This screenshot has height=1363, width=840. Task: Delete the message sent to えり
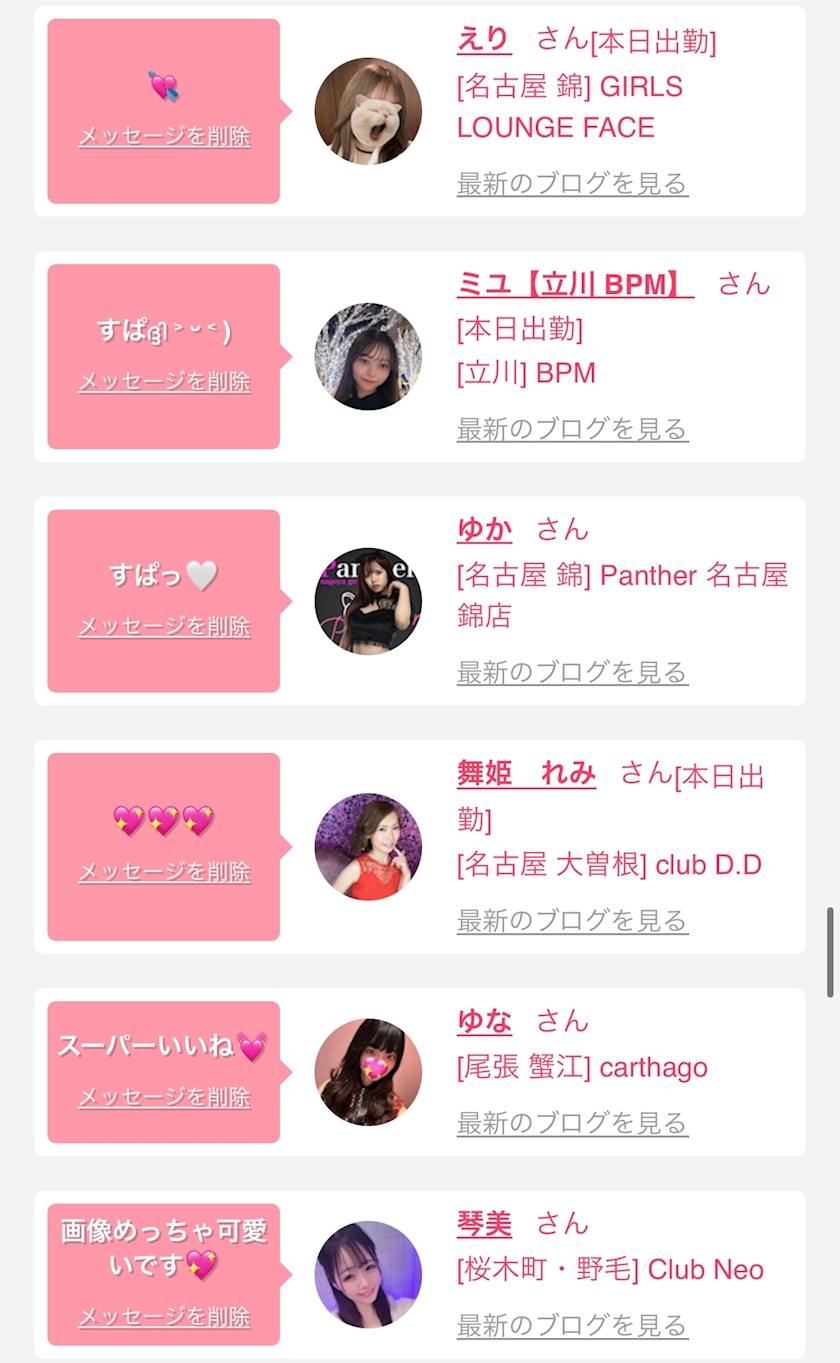[x=164, y=137]
